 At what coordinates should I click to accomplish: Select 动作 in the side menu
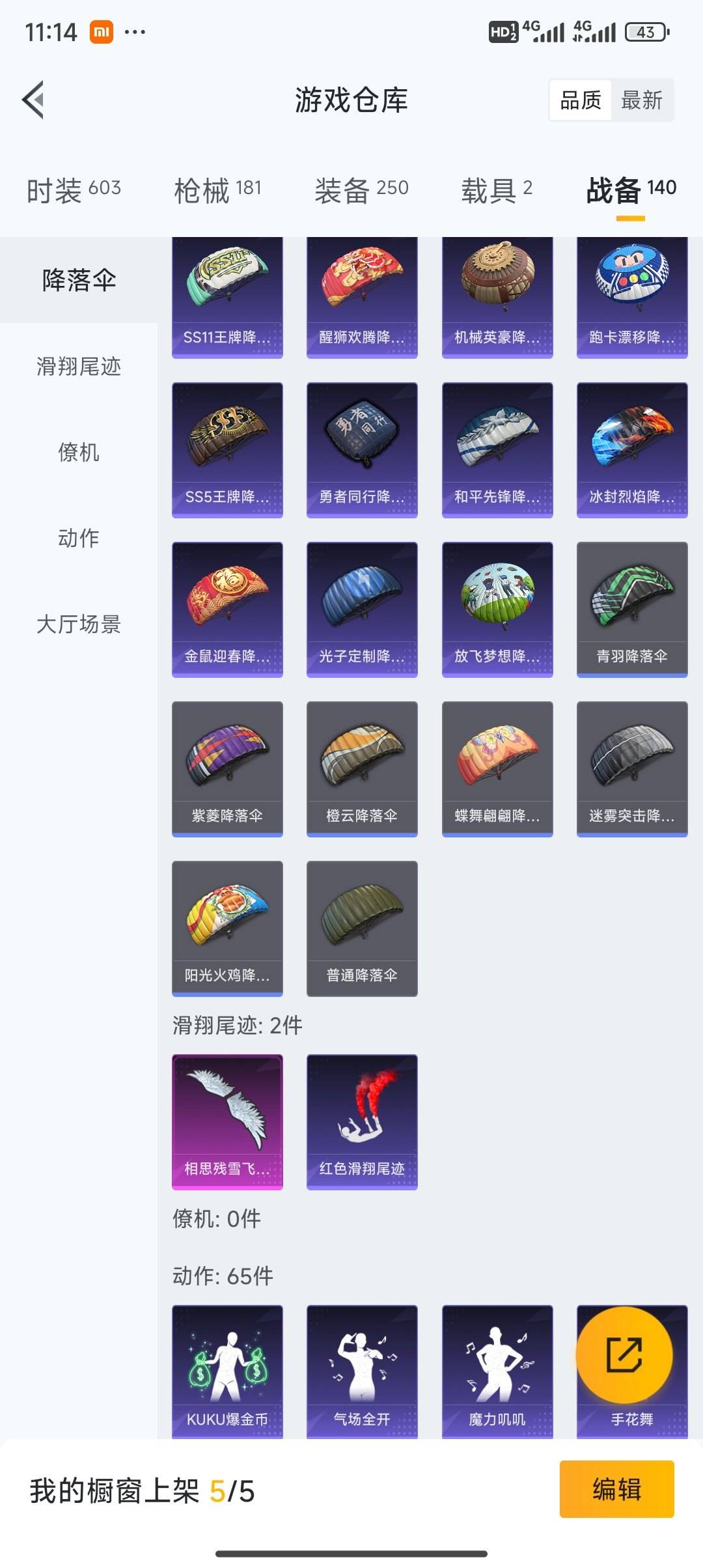(x=79, y=538)
